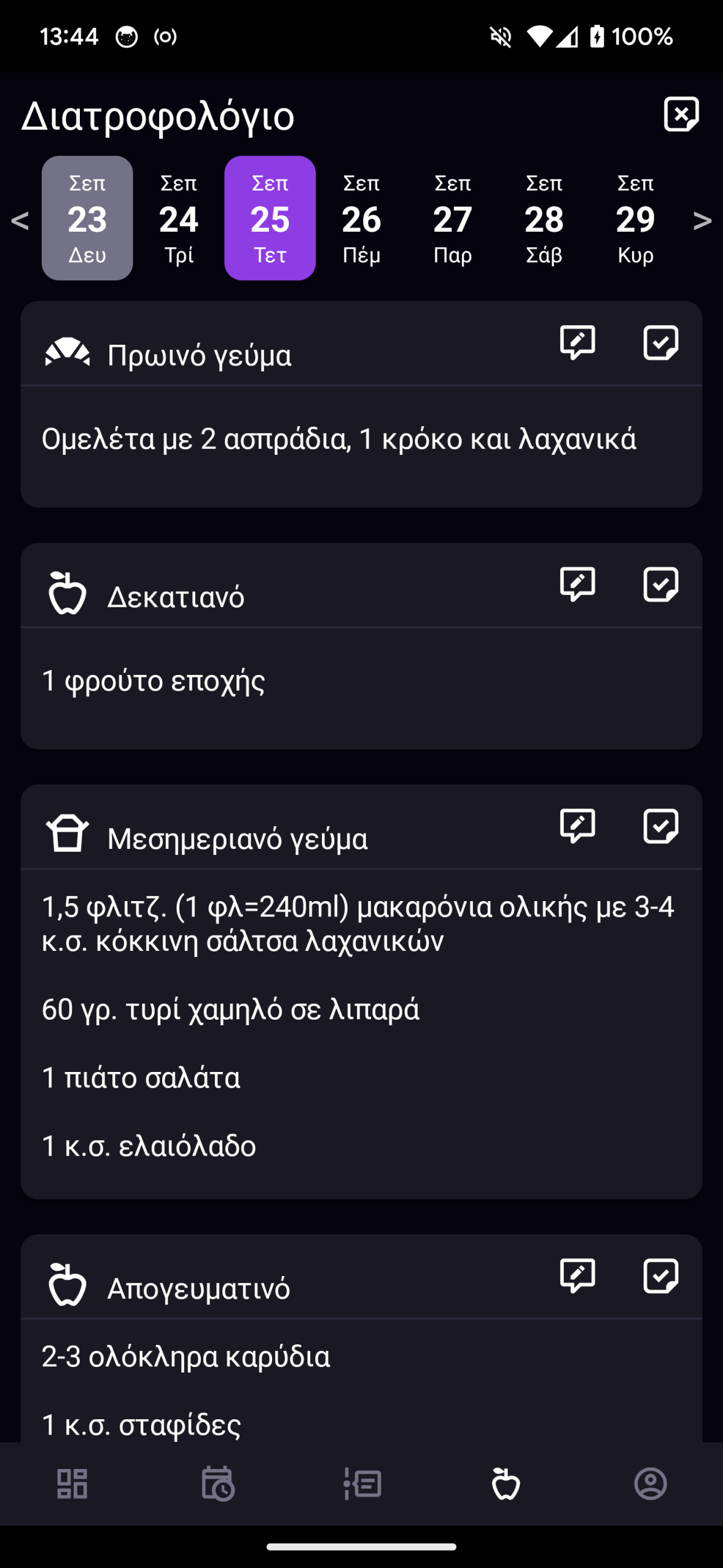Open the calendar schedule tab
The image size is (723, 1568).
[217, 1484]
